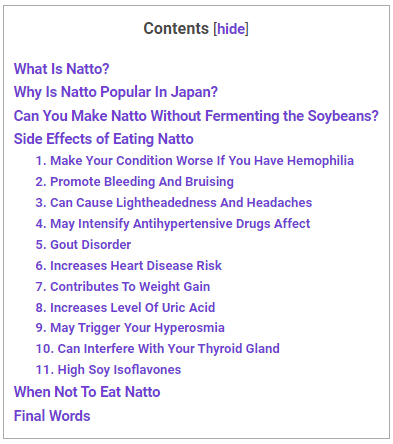
Task: Open When Not To Eat Natto
Action: coord(87,392)
